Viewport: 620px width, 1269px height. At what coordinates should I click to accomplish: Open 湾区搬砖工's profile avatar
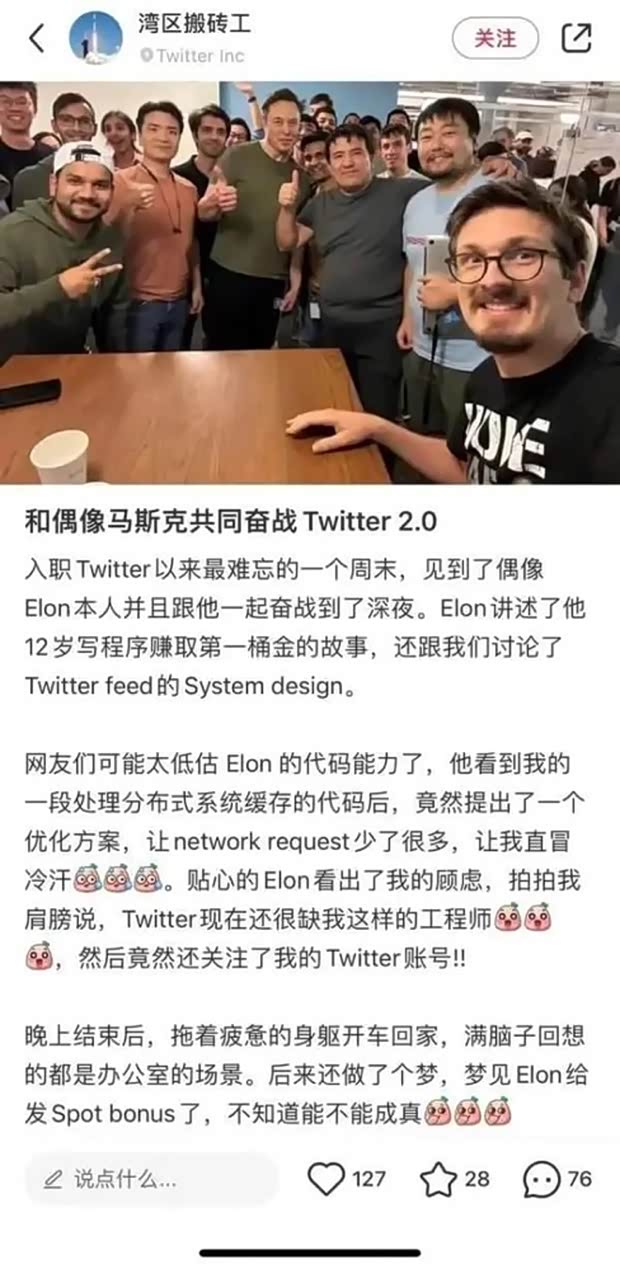(96, 39)
